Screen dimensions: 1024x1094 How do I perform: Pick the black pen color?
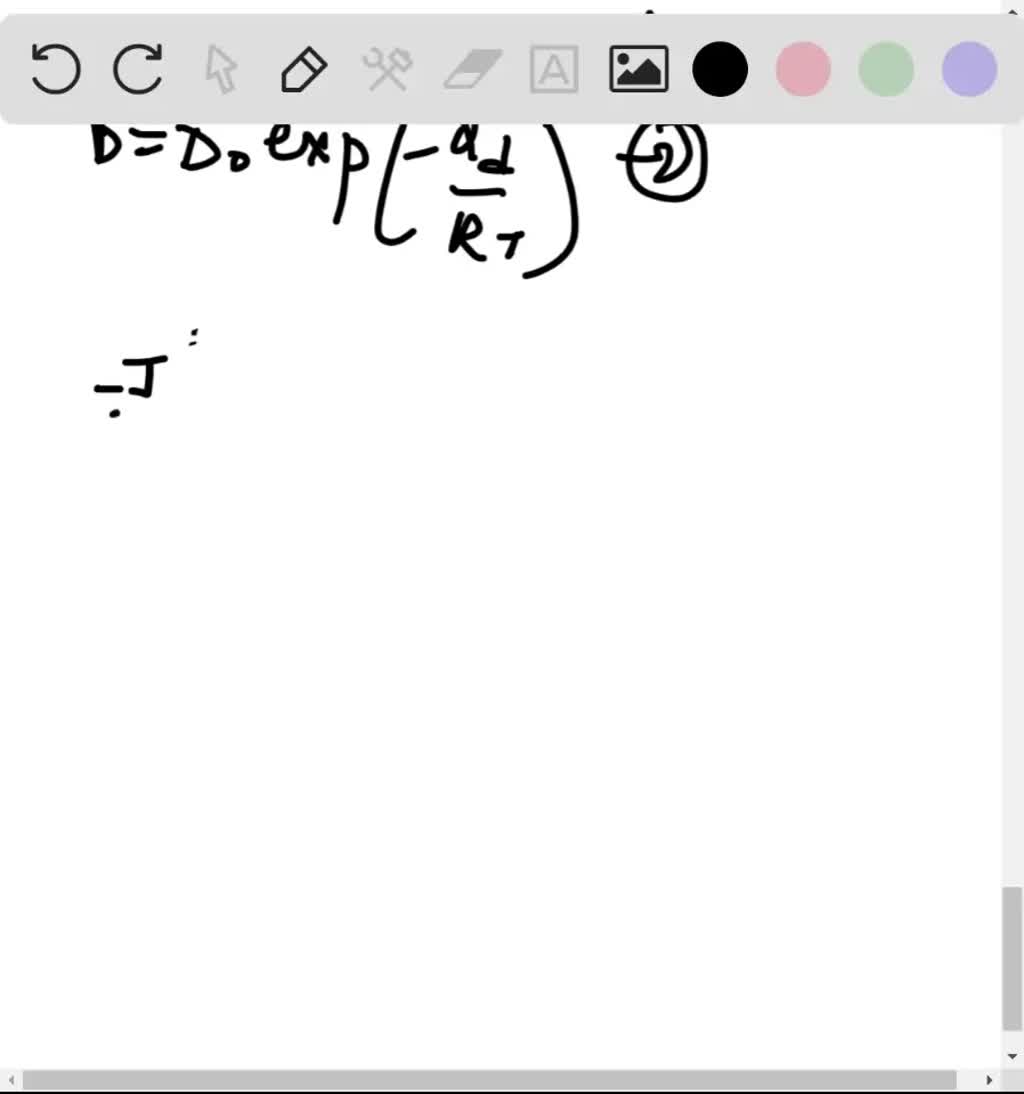click(720, 70)
